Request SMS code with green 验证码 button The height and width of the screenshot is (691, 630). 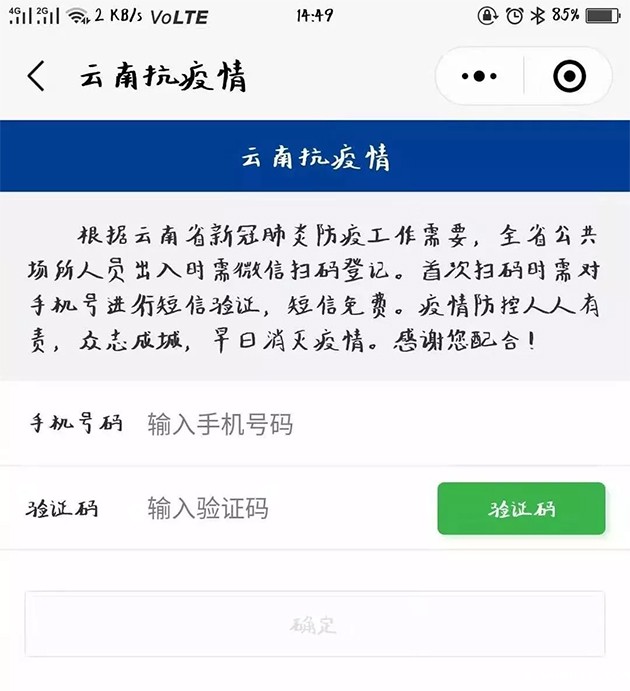pos(521,508)
